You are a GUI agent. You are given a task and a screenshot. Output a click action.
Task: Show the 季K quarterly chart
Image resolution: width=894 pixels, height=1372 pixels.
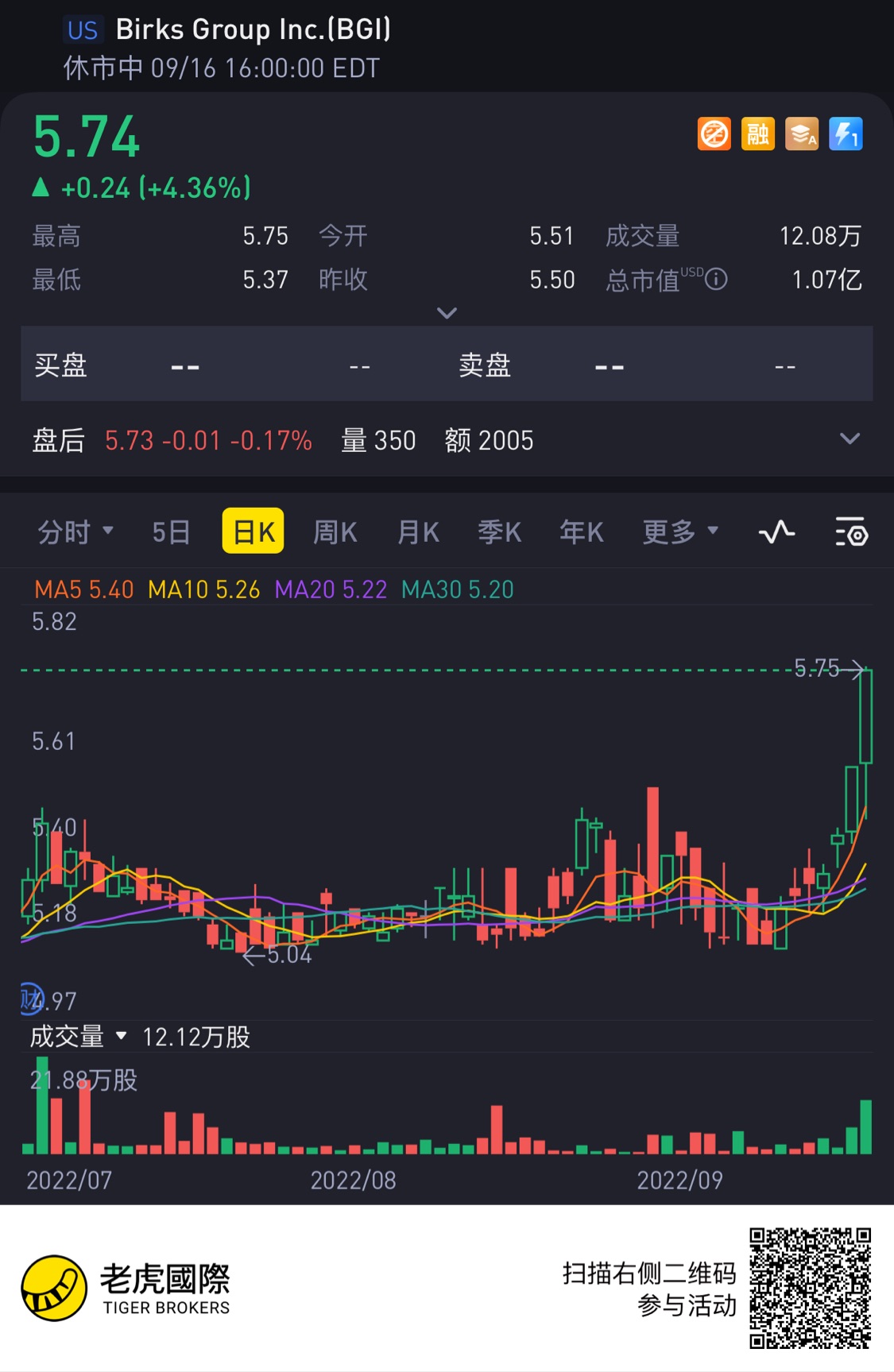point(499,531)
